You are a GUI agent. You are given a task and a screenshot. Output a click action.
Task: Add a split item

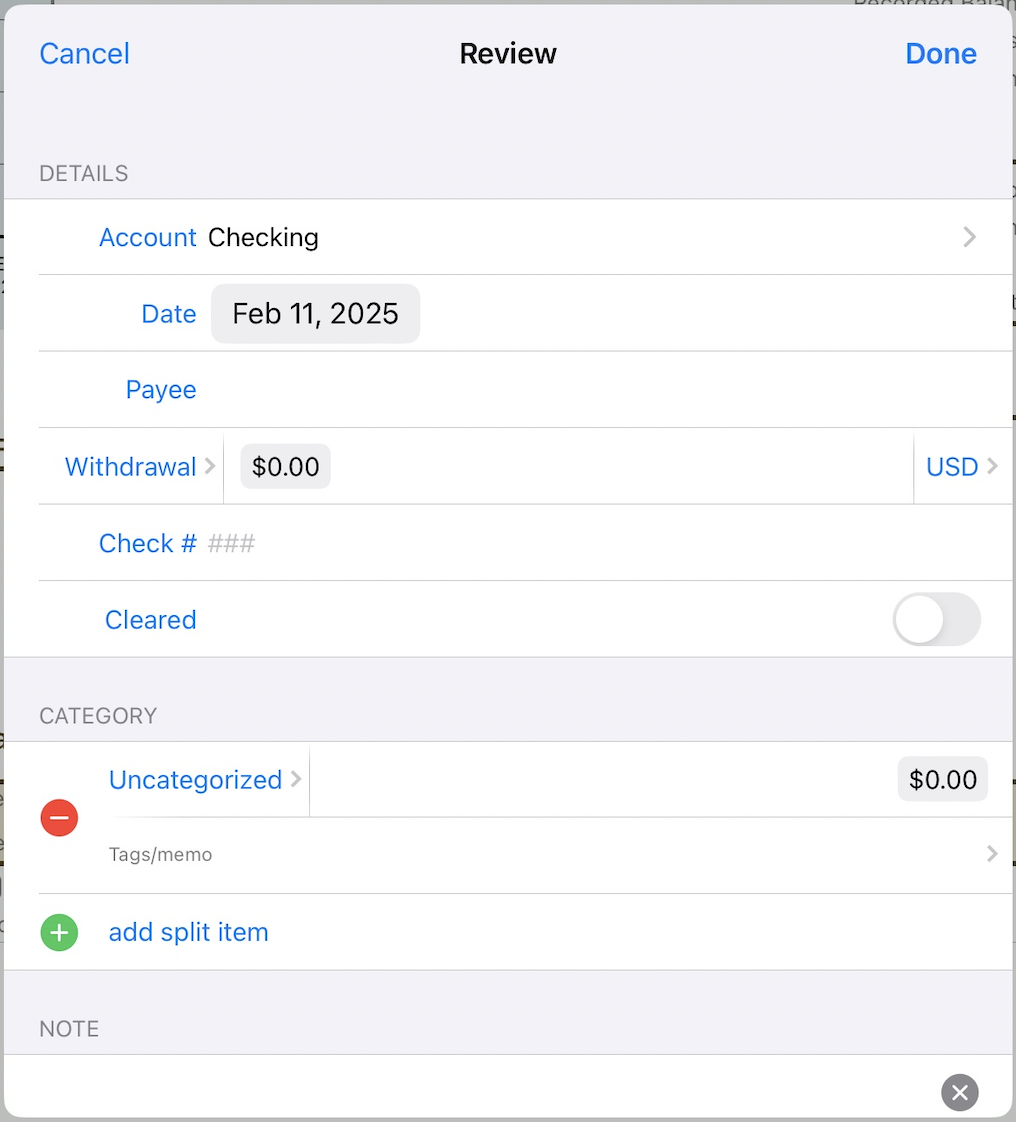[x=188, y=932]
